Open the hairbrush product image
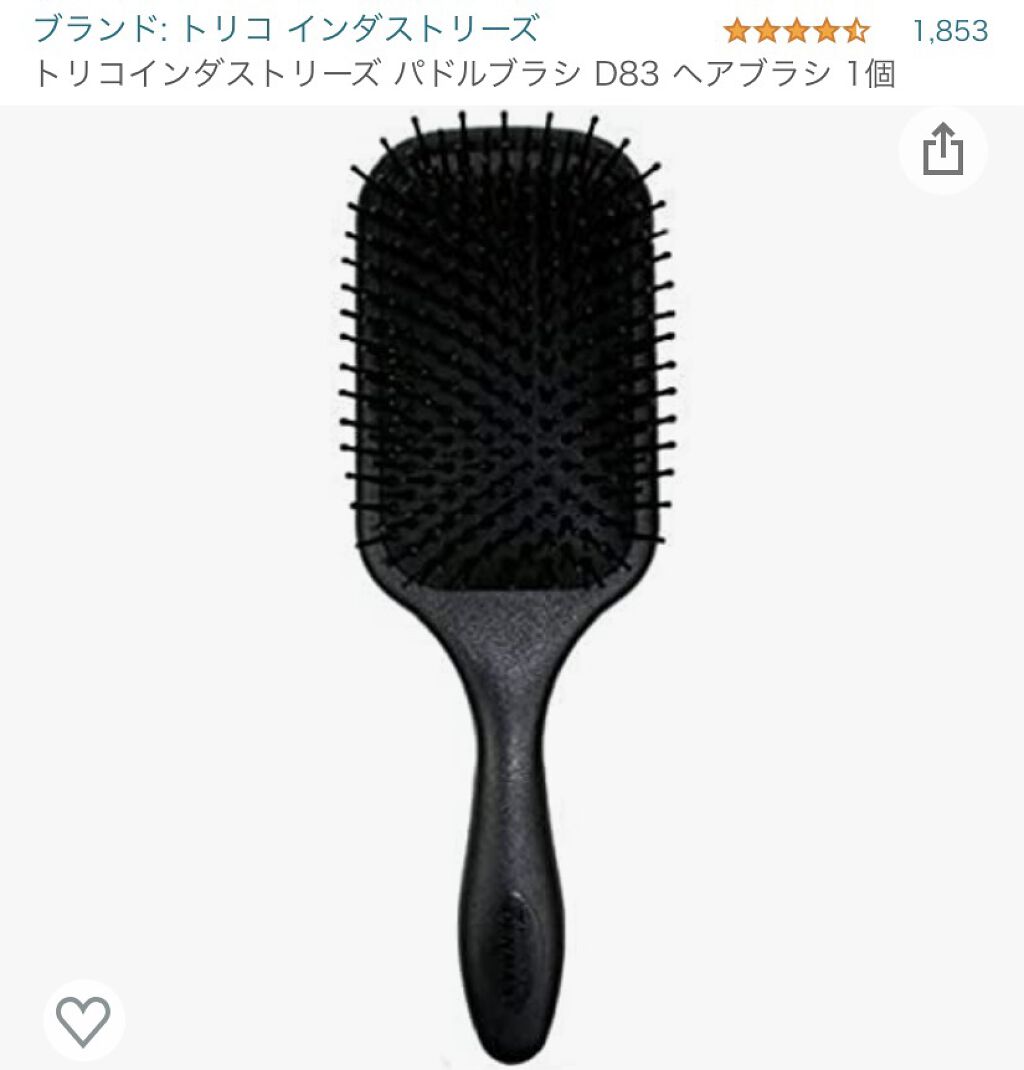 (510, 560)
